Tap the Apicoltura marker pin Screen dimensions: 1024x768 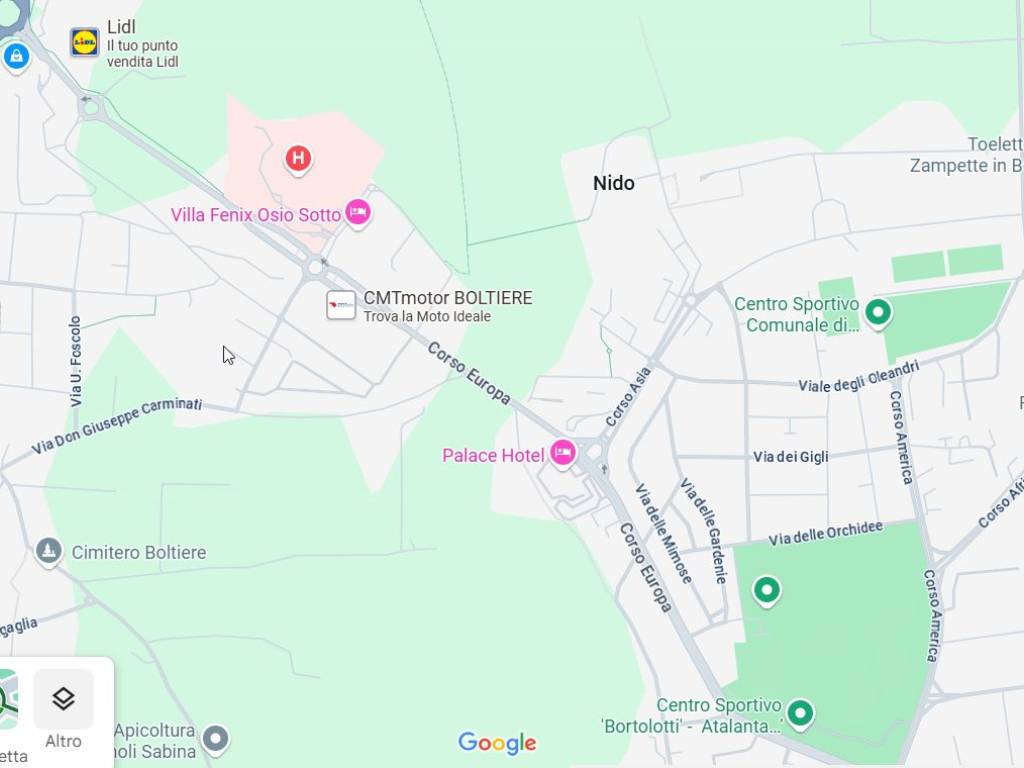coord(215,739)
